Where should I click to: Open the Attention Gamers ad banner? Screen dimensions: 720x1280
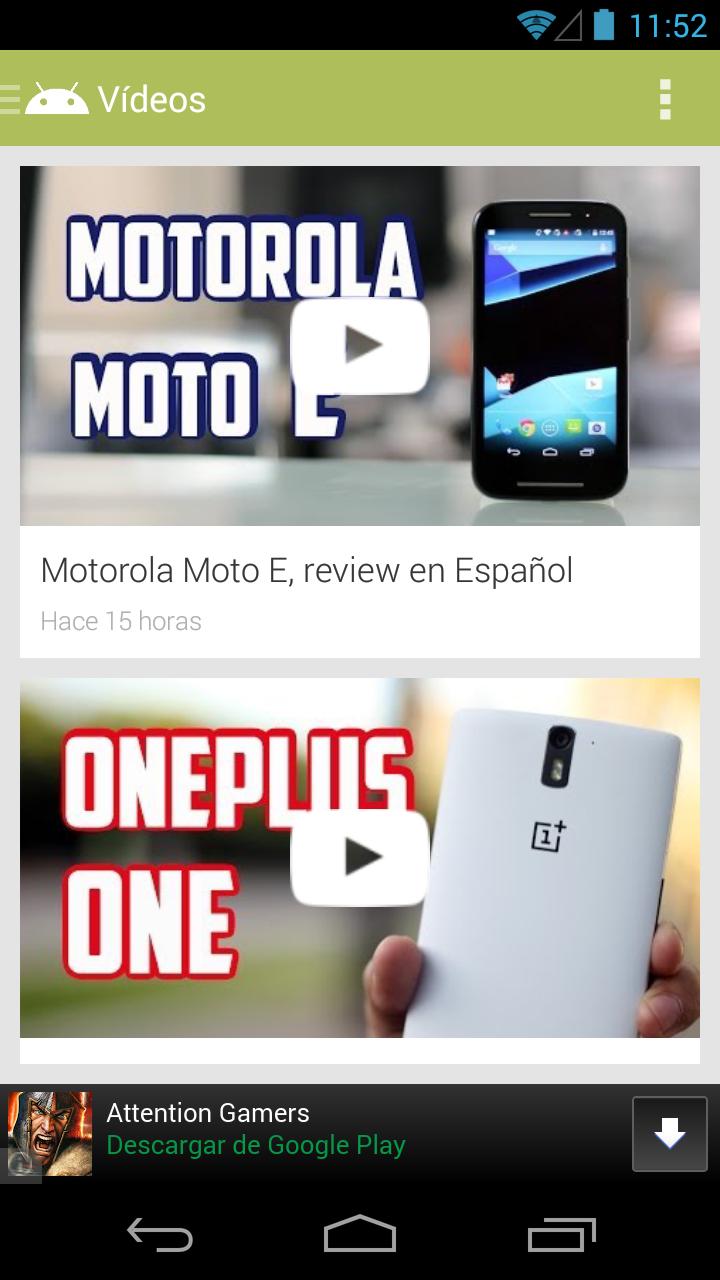click(300, 1130)
